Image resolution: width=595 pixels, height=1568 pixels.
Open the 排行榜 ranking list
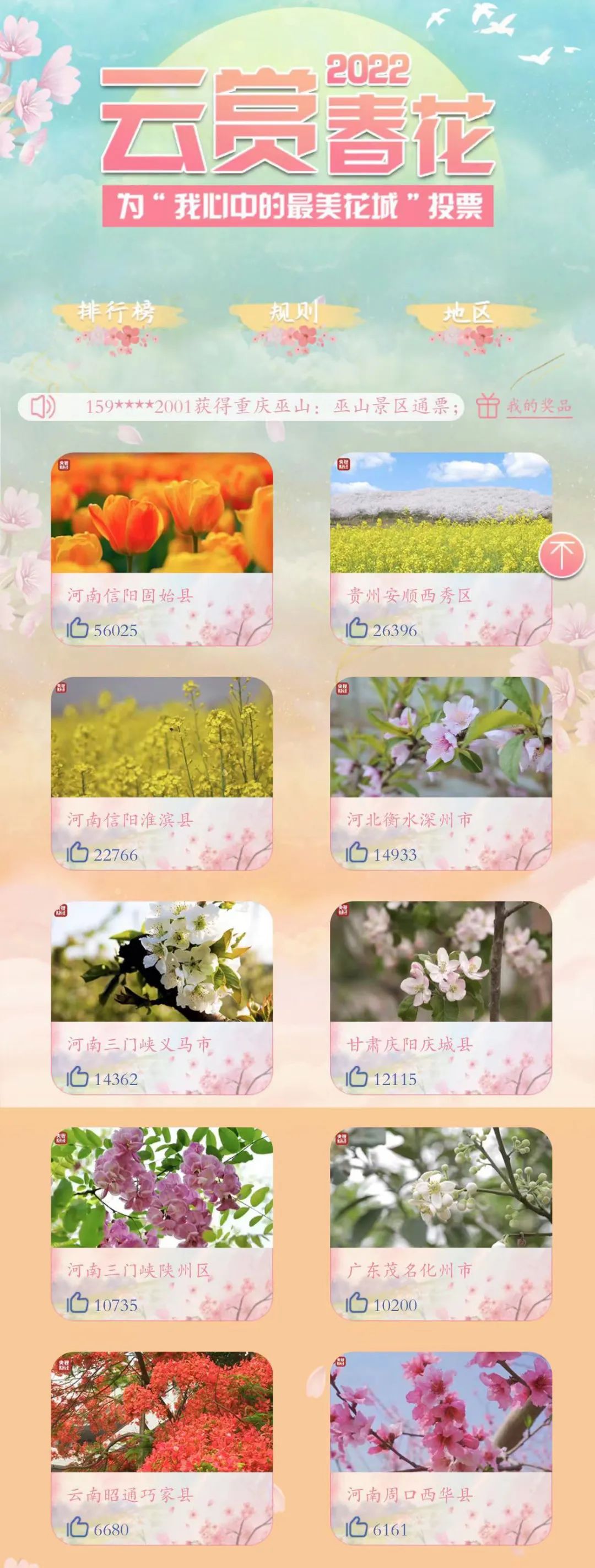click(117, 314)
